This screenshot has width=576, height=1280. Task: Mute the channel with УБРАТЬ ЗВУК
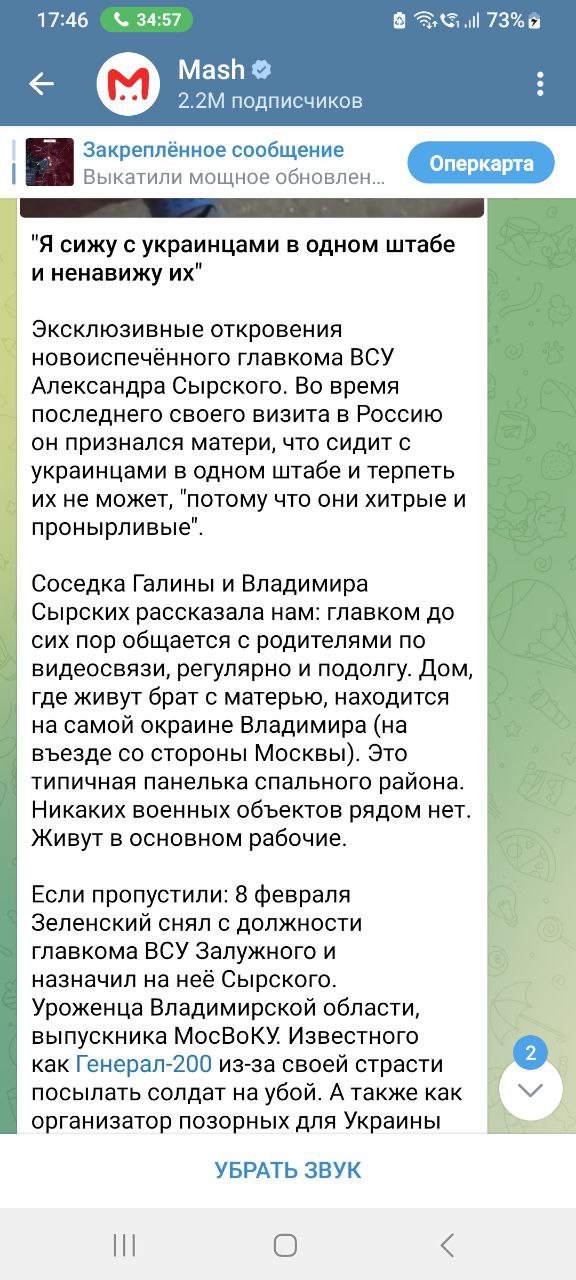click(288, 1170)
